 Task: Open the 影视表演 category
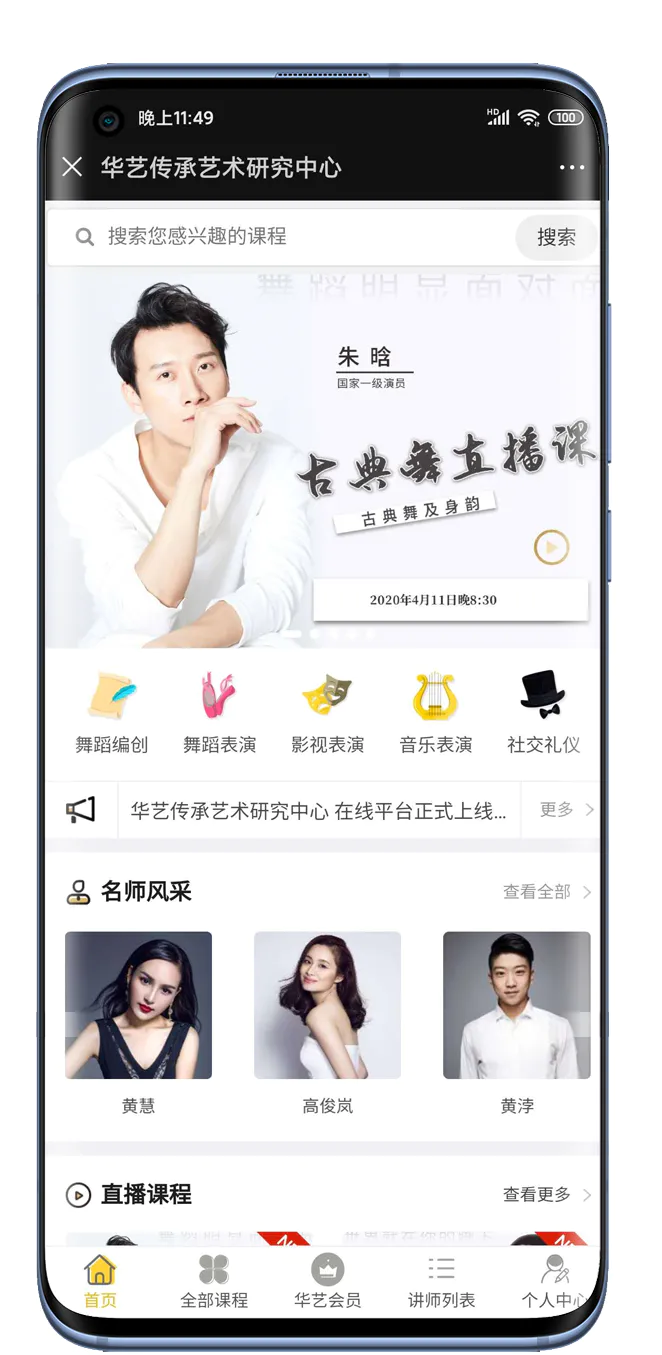coord(327,712)
